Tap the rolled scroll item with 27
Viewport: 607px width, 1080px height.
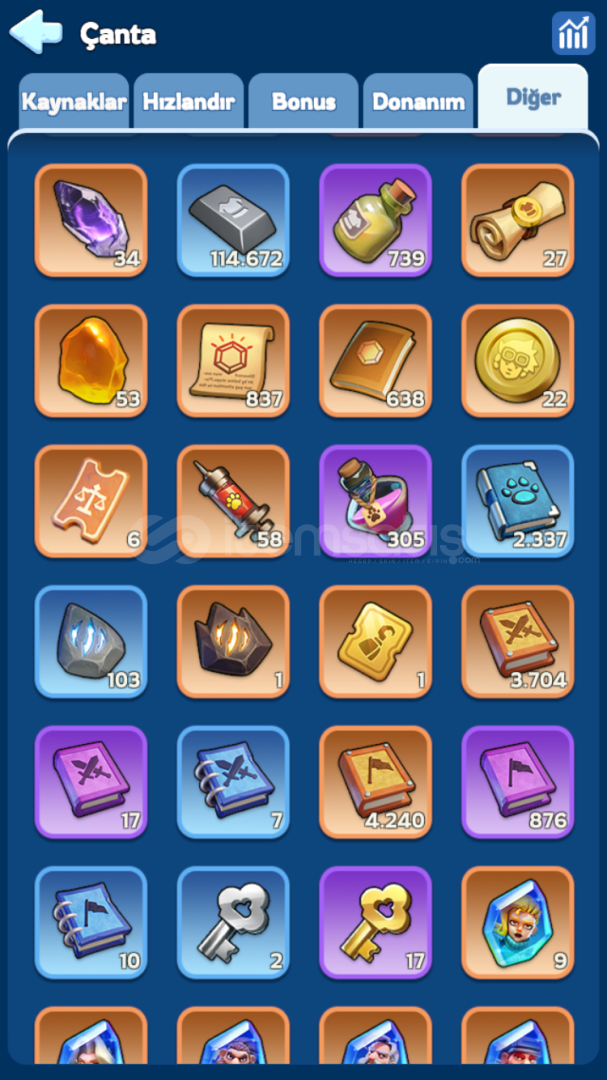pos(517,220)
